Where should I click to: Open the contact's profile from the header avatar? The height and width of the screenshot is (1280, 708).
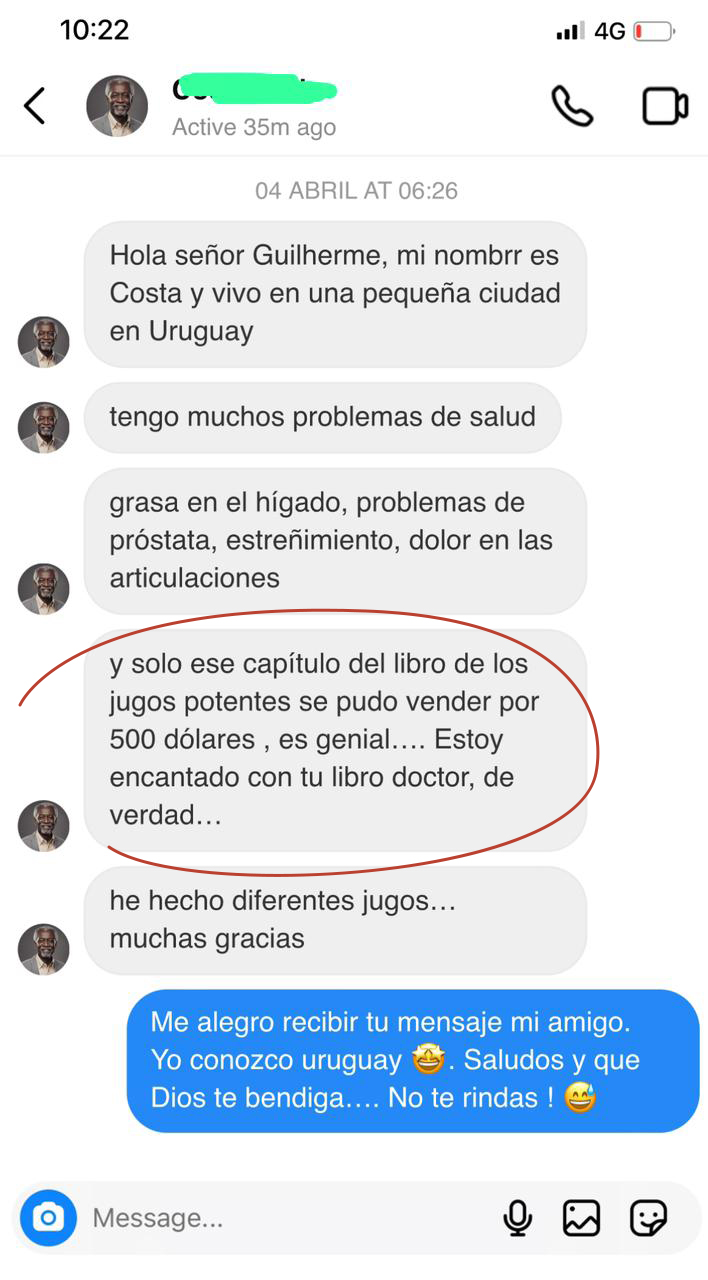[117, 106]
